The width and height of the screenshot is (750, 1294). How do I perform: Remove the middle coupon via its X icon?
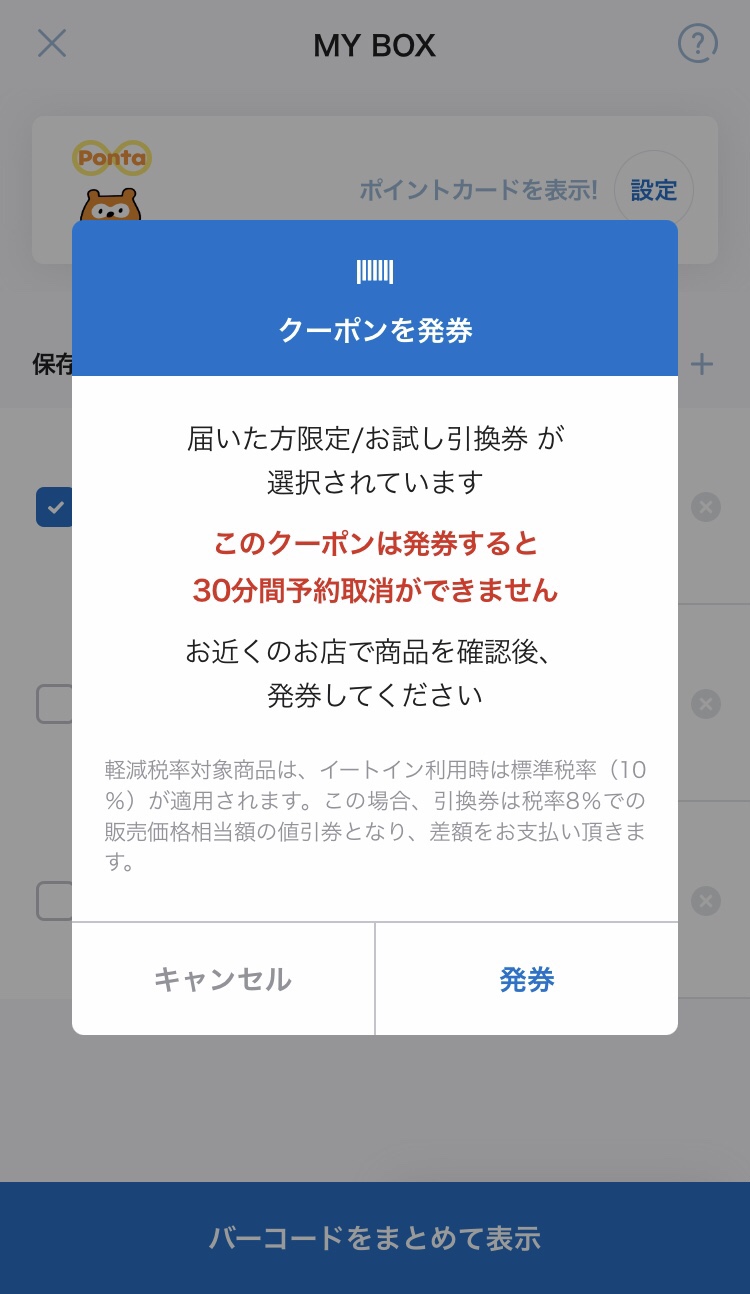(x=706, y=704)
